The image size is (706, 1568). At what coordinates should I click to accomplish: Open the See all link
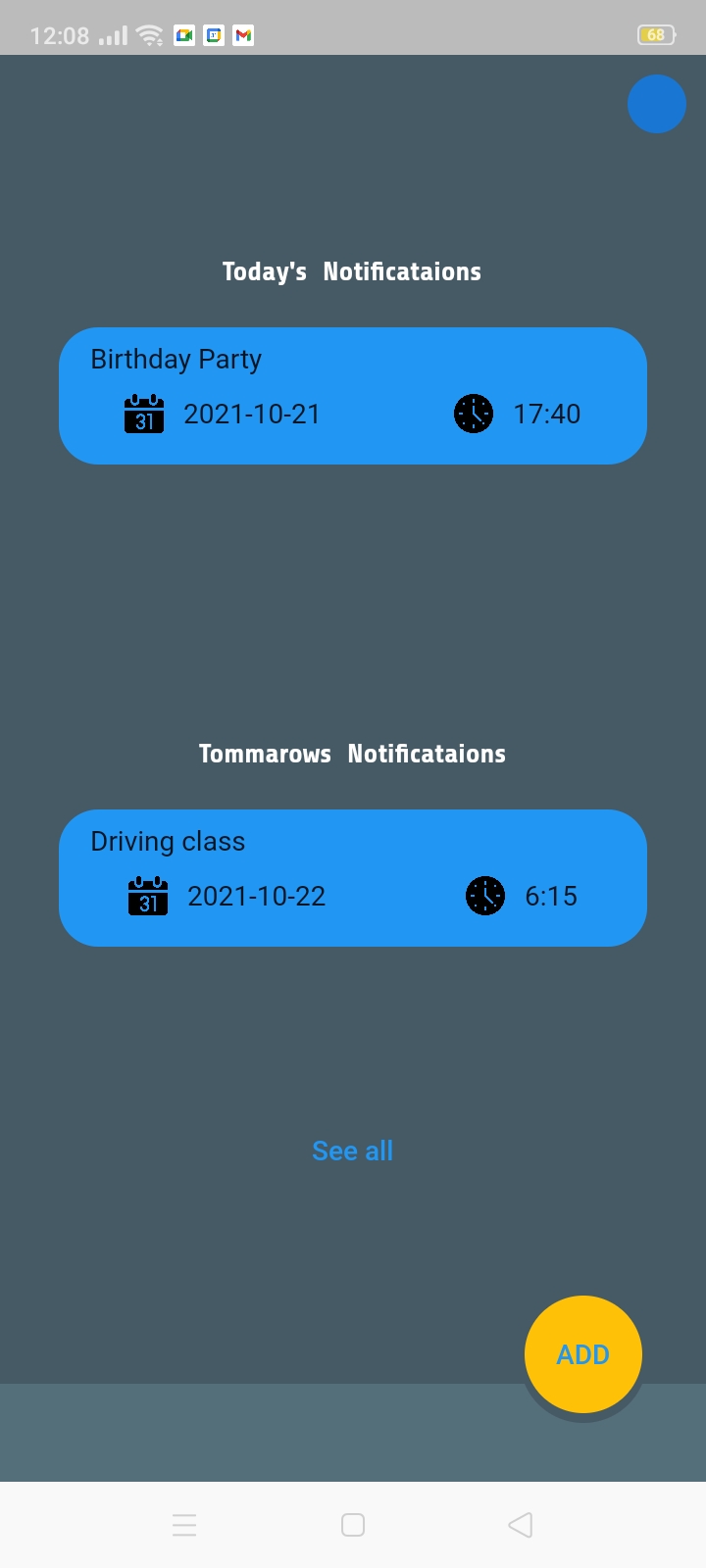click(x=352, y=1150)
